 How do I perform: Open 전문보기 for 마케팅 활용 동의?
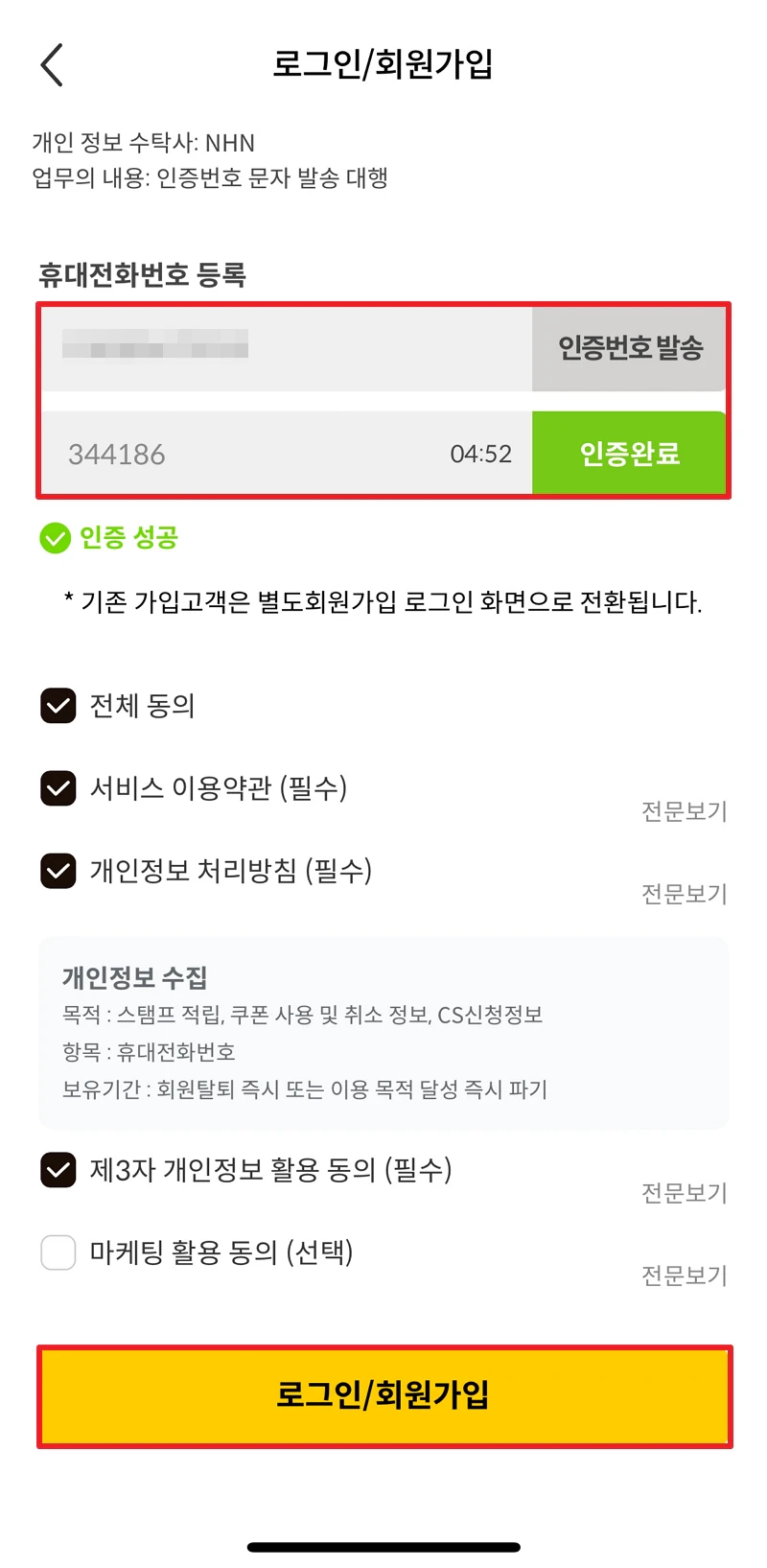click(685, 1275)
